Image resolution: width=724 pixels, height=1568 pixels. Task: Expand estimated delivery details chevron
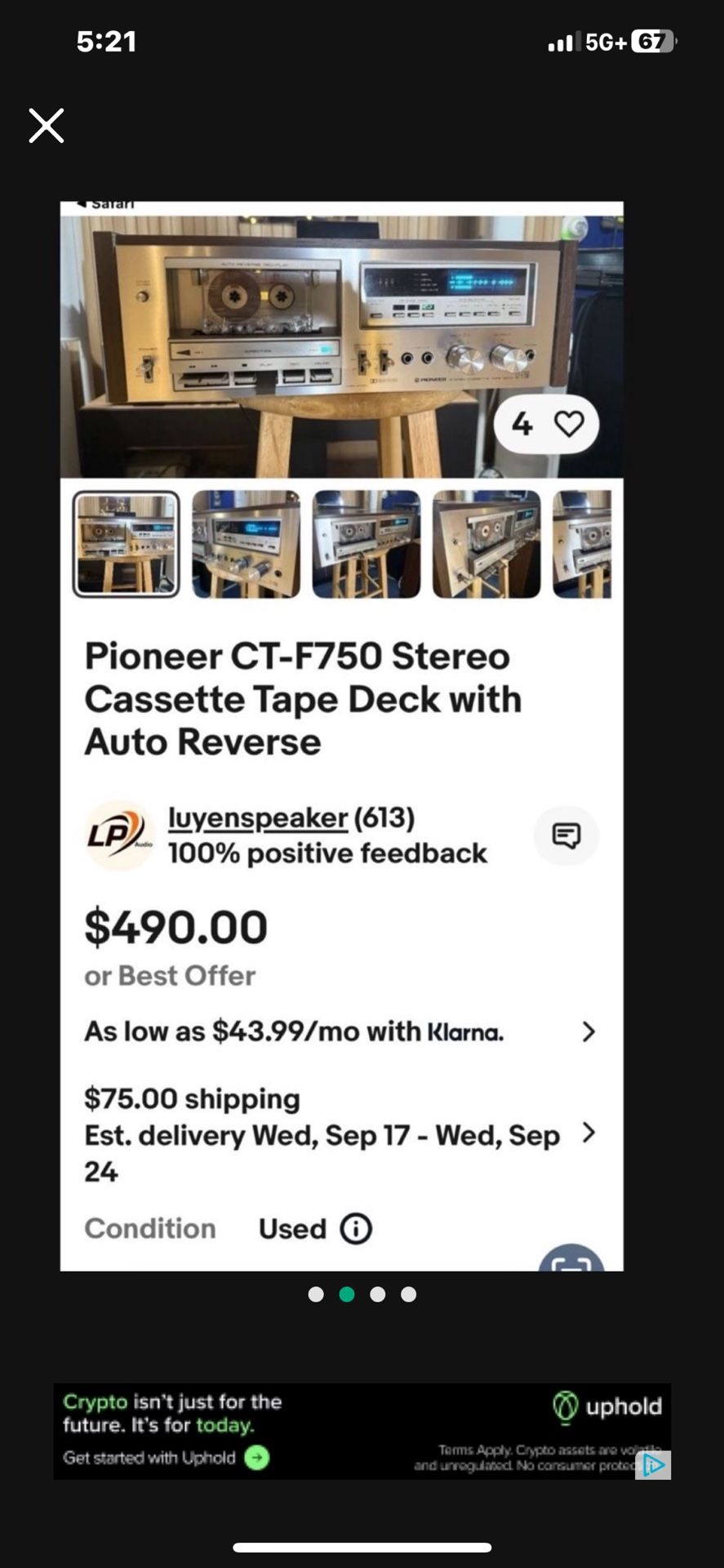[x=589, y=1134]
